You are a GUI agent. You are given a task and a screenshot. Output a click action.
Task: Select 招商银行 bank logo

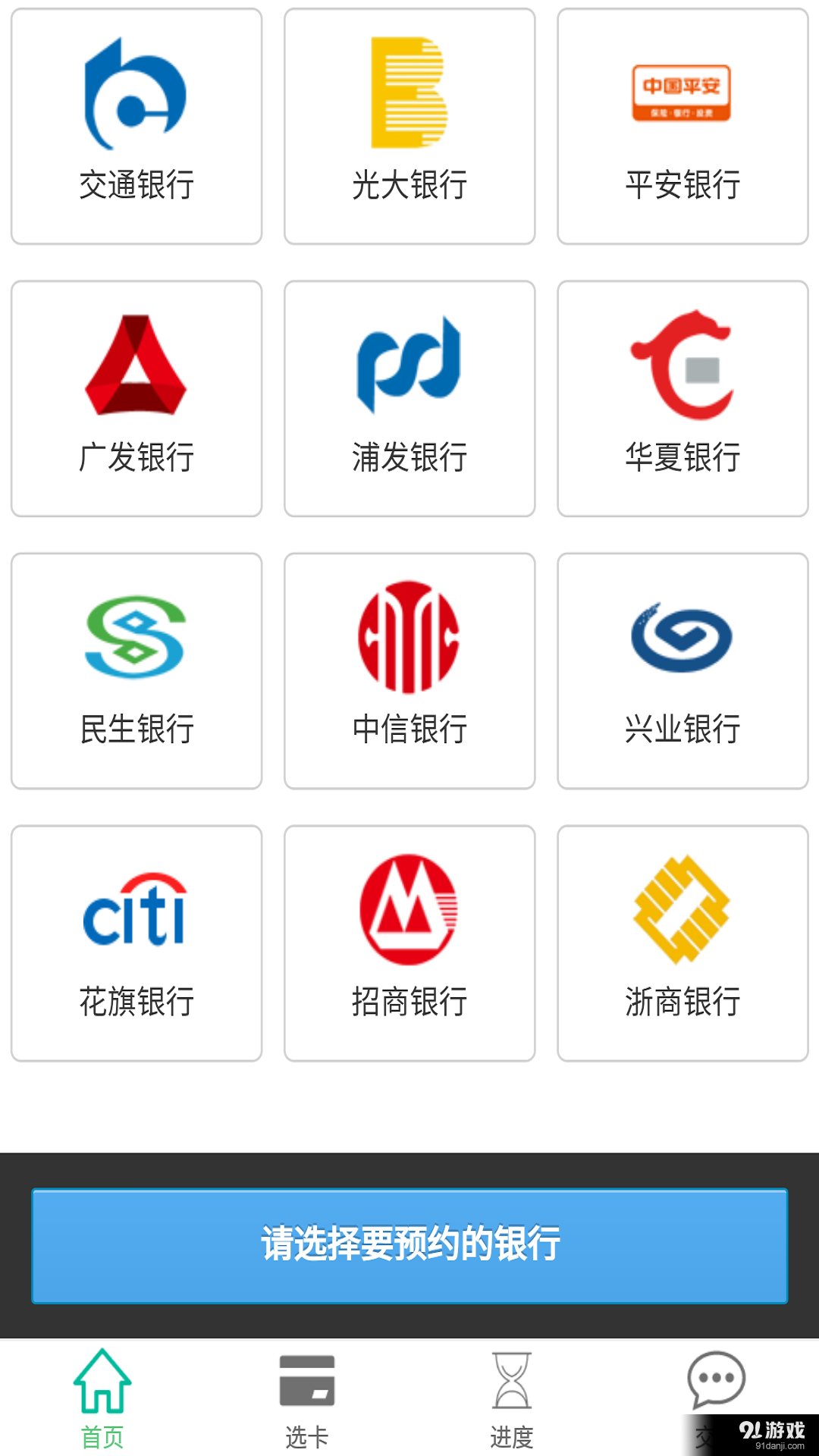click(x=408, y=910)
